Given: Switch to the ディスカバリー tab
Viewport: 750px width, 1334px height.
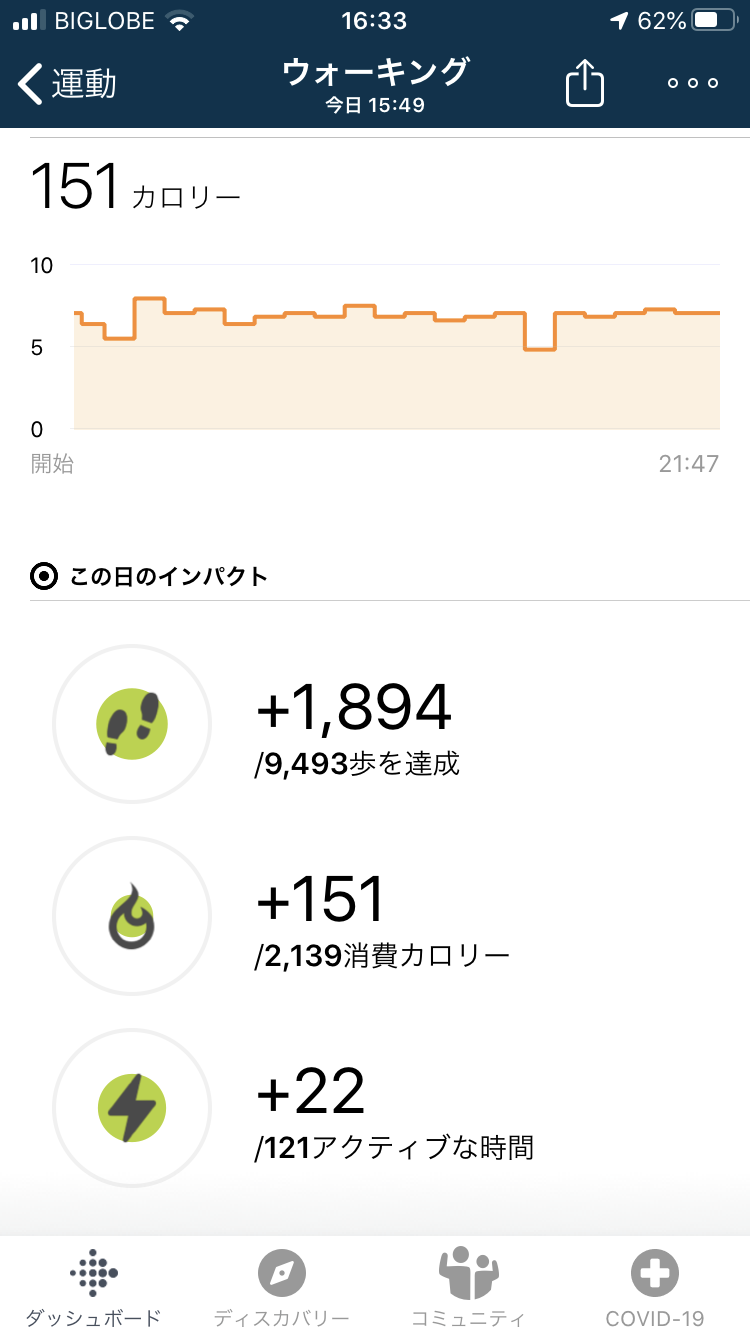Looking at the screenshot, I should [x=281, y=1286].
